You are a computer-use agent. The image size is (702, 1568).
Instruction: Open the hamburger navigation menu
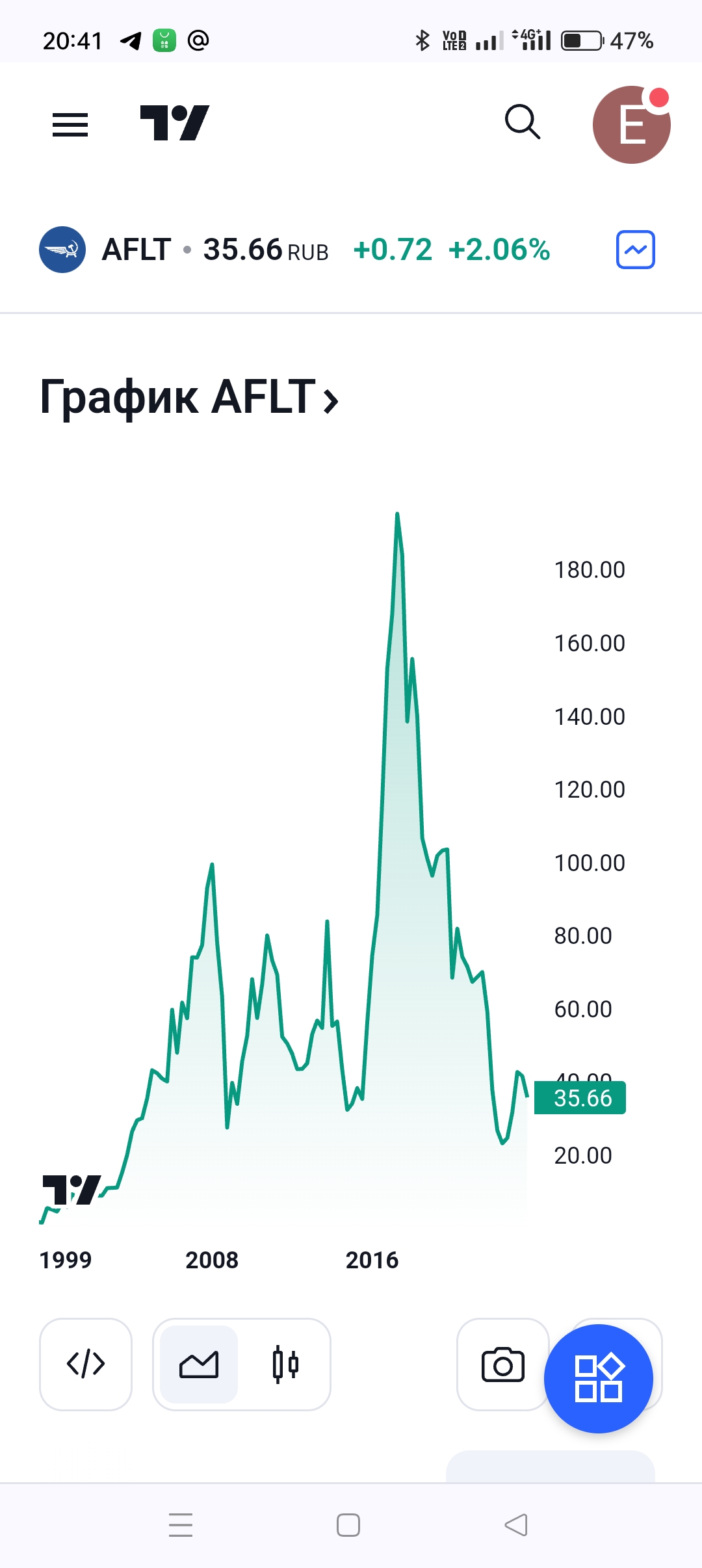pyautogui.click(x=70, y=124)
